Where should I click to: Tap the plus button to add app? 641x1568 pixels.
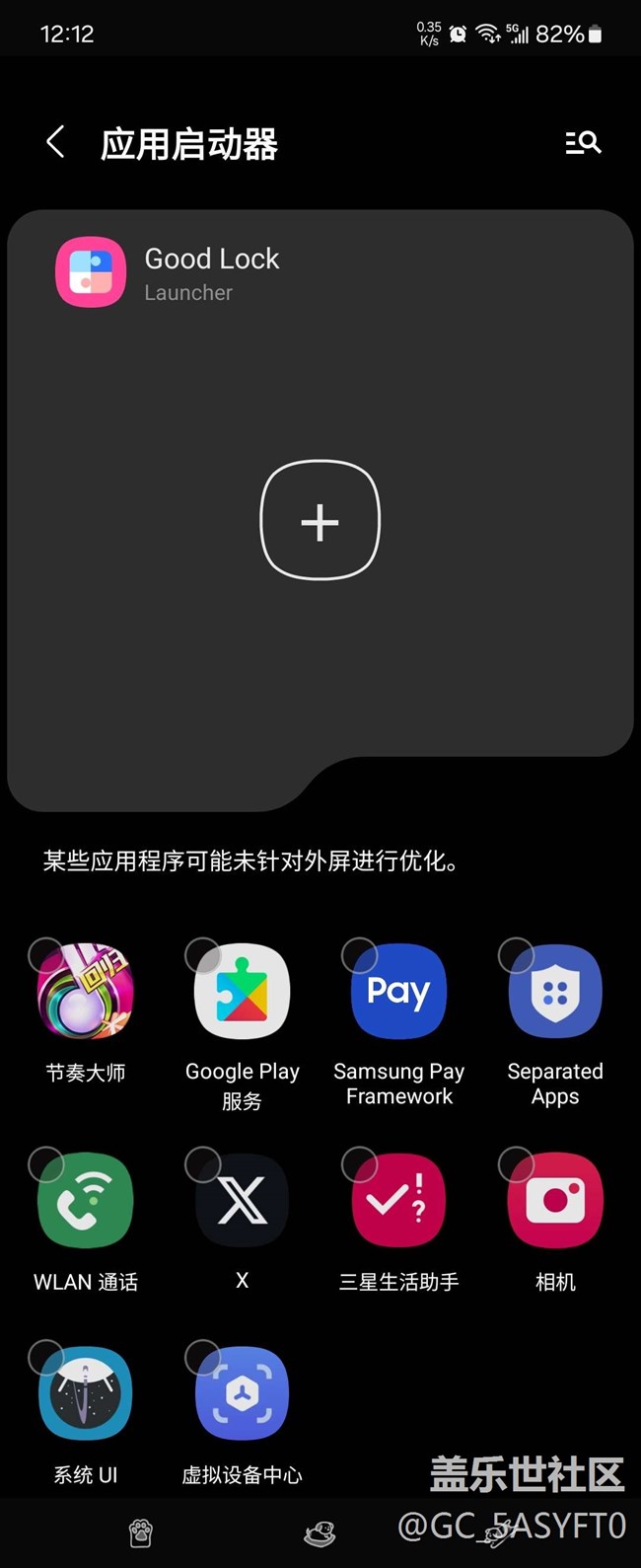[320, 520]
